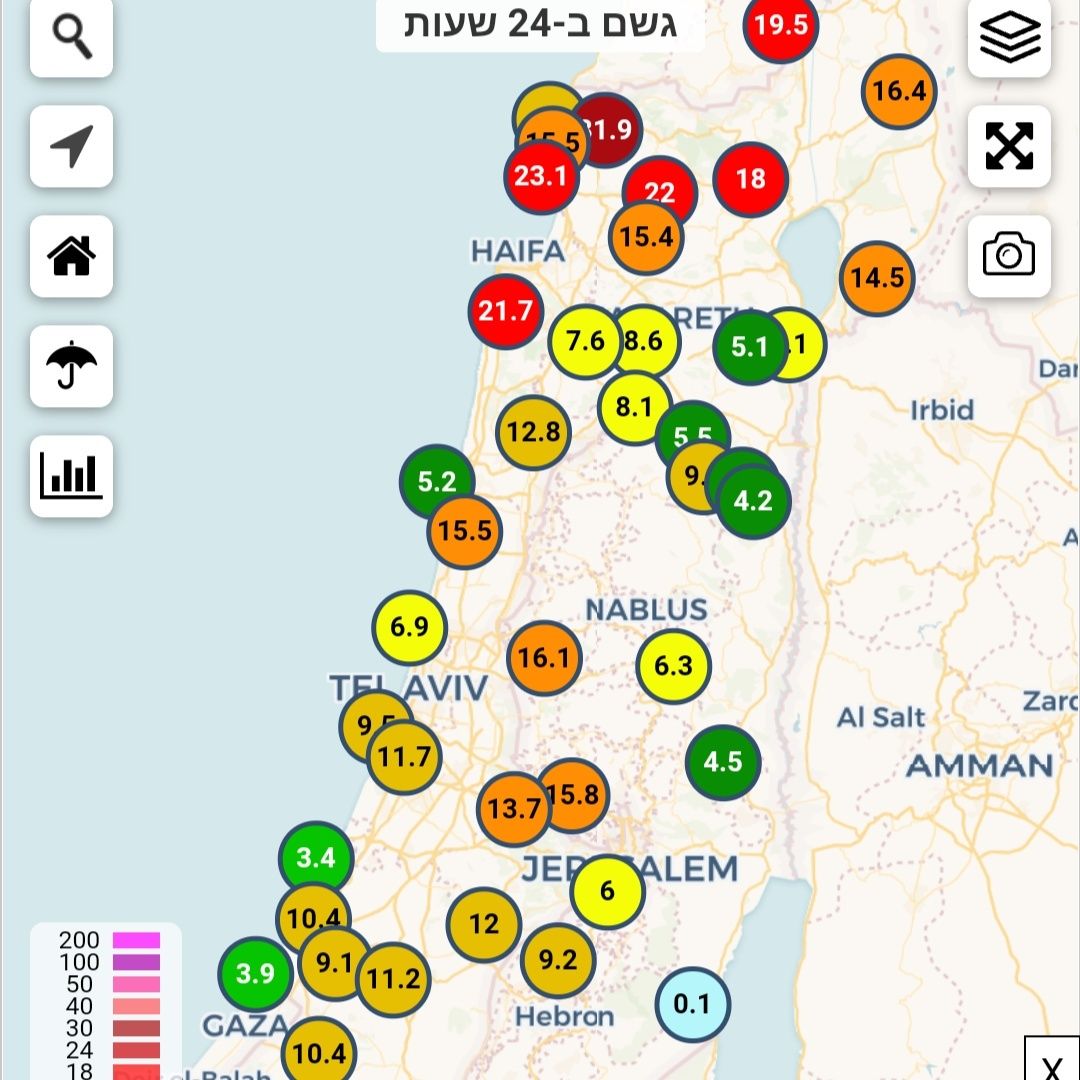Expand map to full screen
This screenshot has height=1080, width=1080.
point(1009,146)
